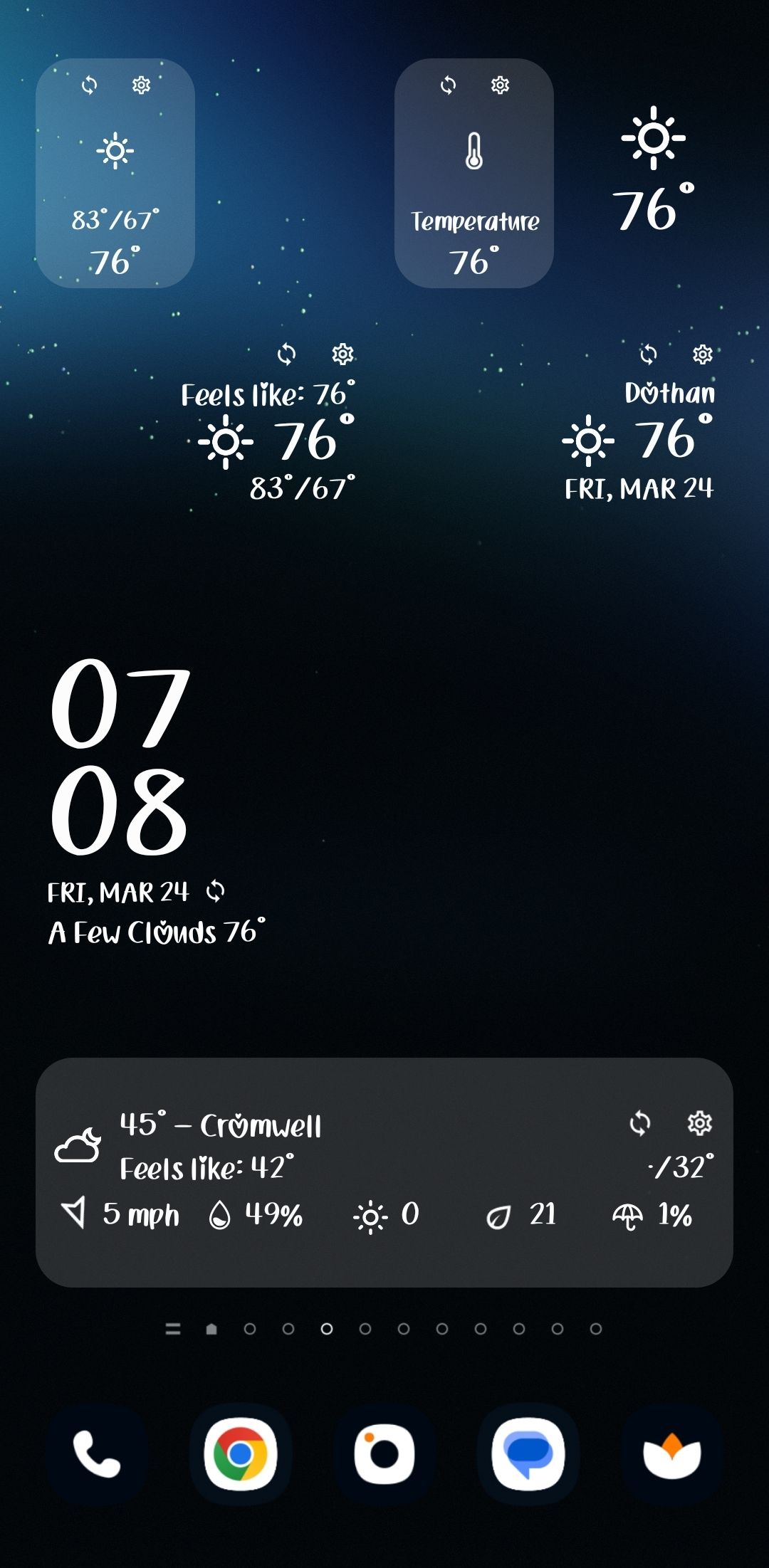Refresh the Temperature widget
This screenshot has height=1568, width=769.
tap(448, 85)
